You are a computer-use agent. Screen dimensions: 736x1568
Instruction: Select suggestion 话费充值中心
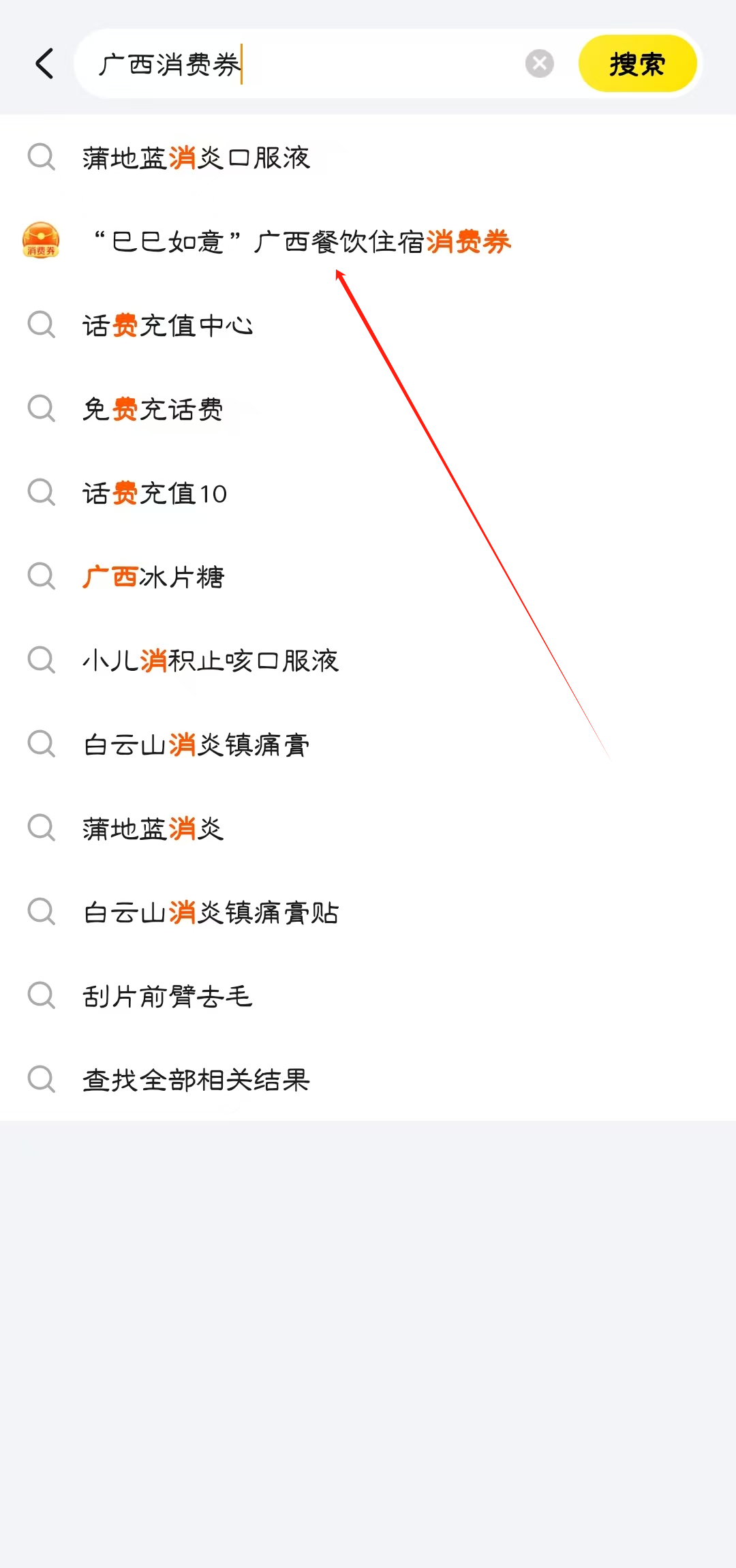coord(168,325)
